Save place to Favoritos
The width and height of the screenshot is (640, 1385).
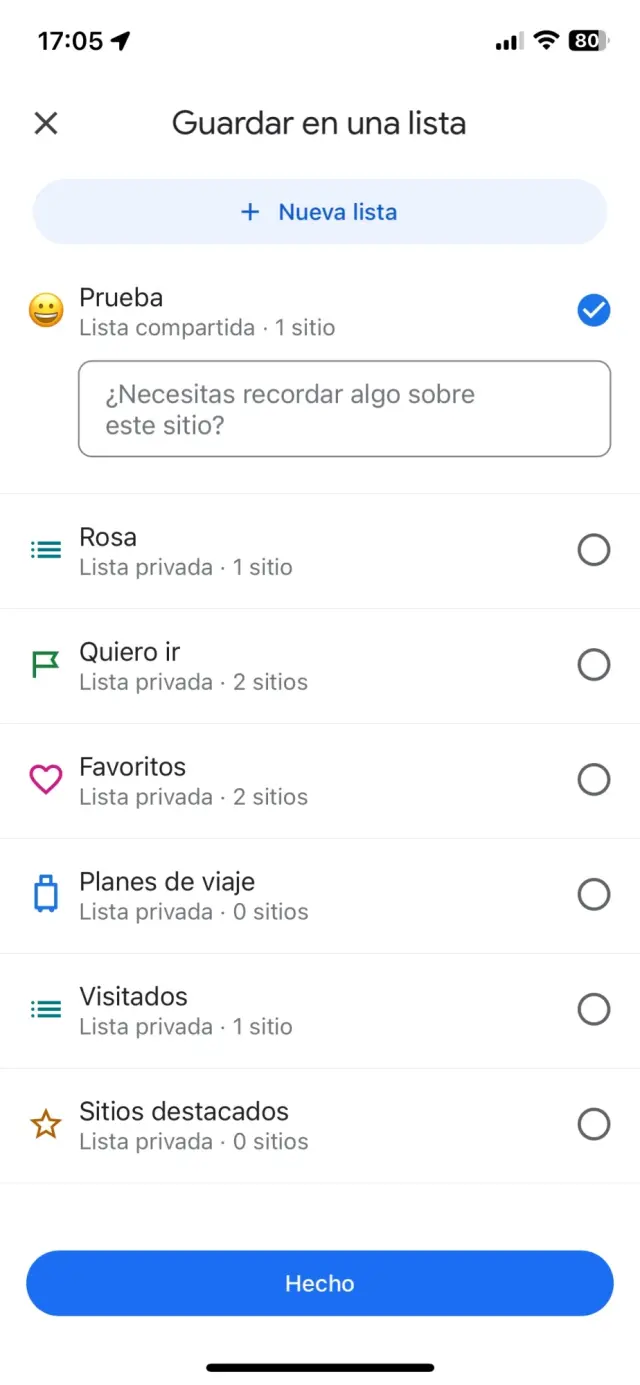(594, 780)
